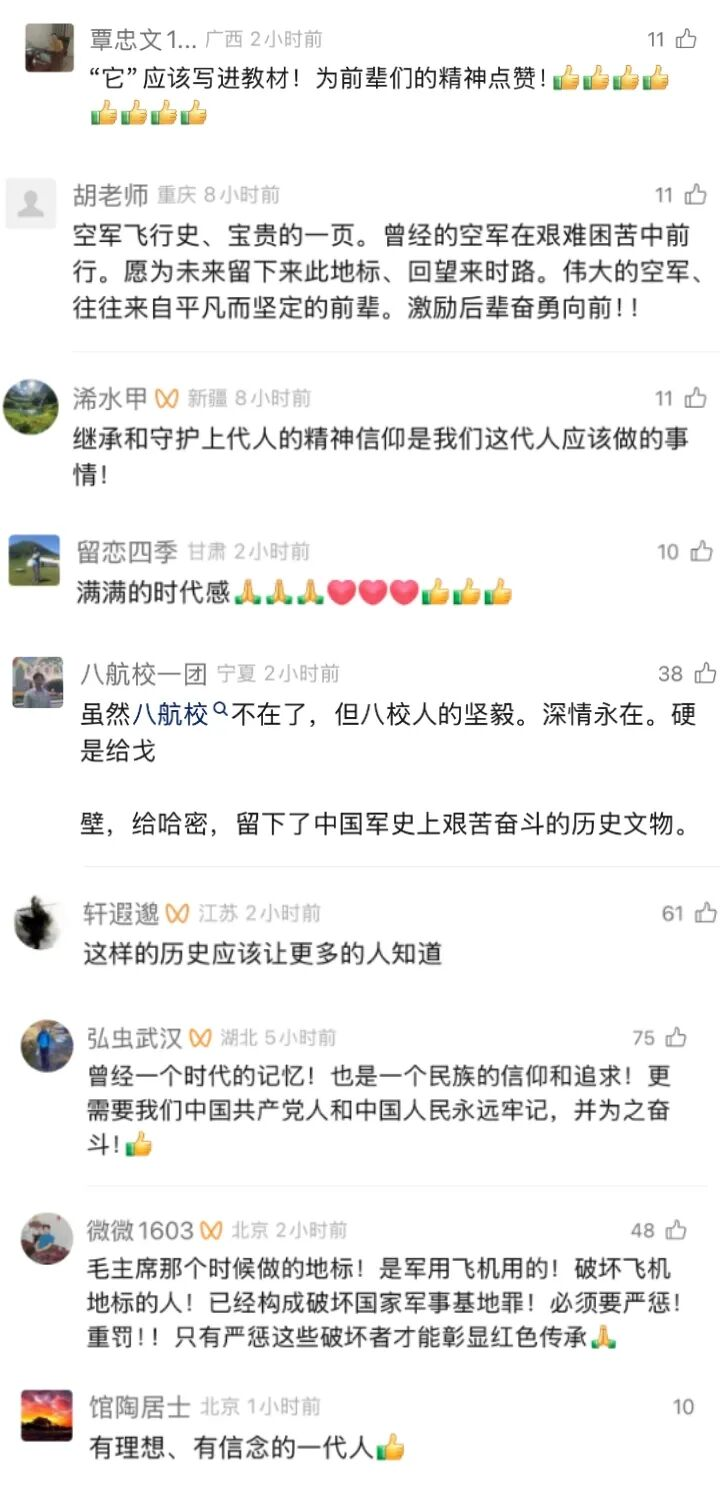Open 浠水甲's profile picture

[31, 407]
